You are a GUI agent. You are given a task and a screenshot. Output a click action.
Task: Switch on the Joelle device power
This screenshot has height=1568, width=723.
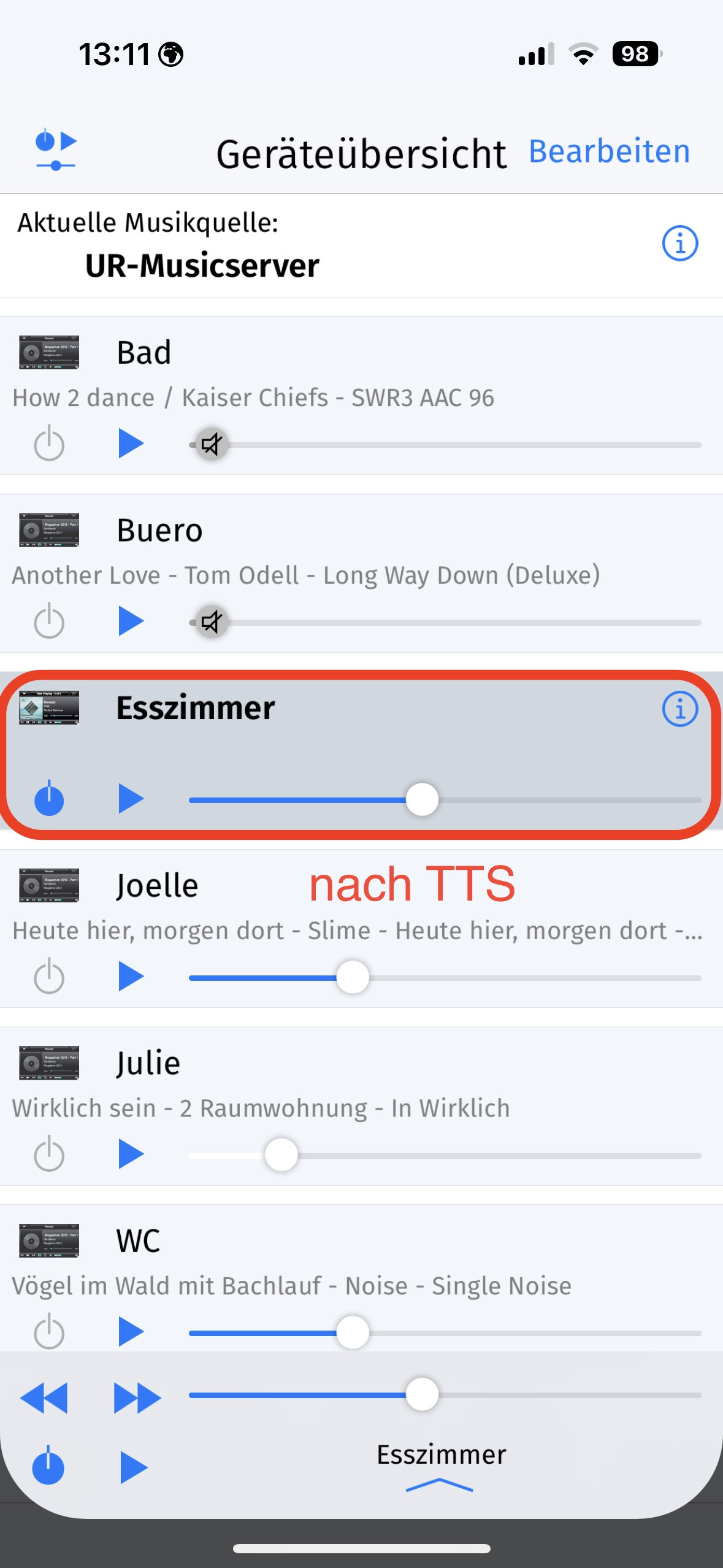coord(49,976)
